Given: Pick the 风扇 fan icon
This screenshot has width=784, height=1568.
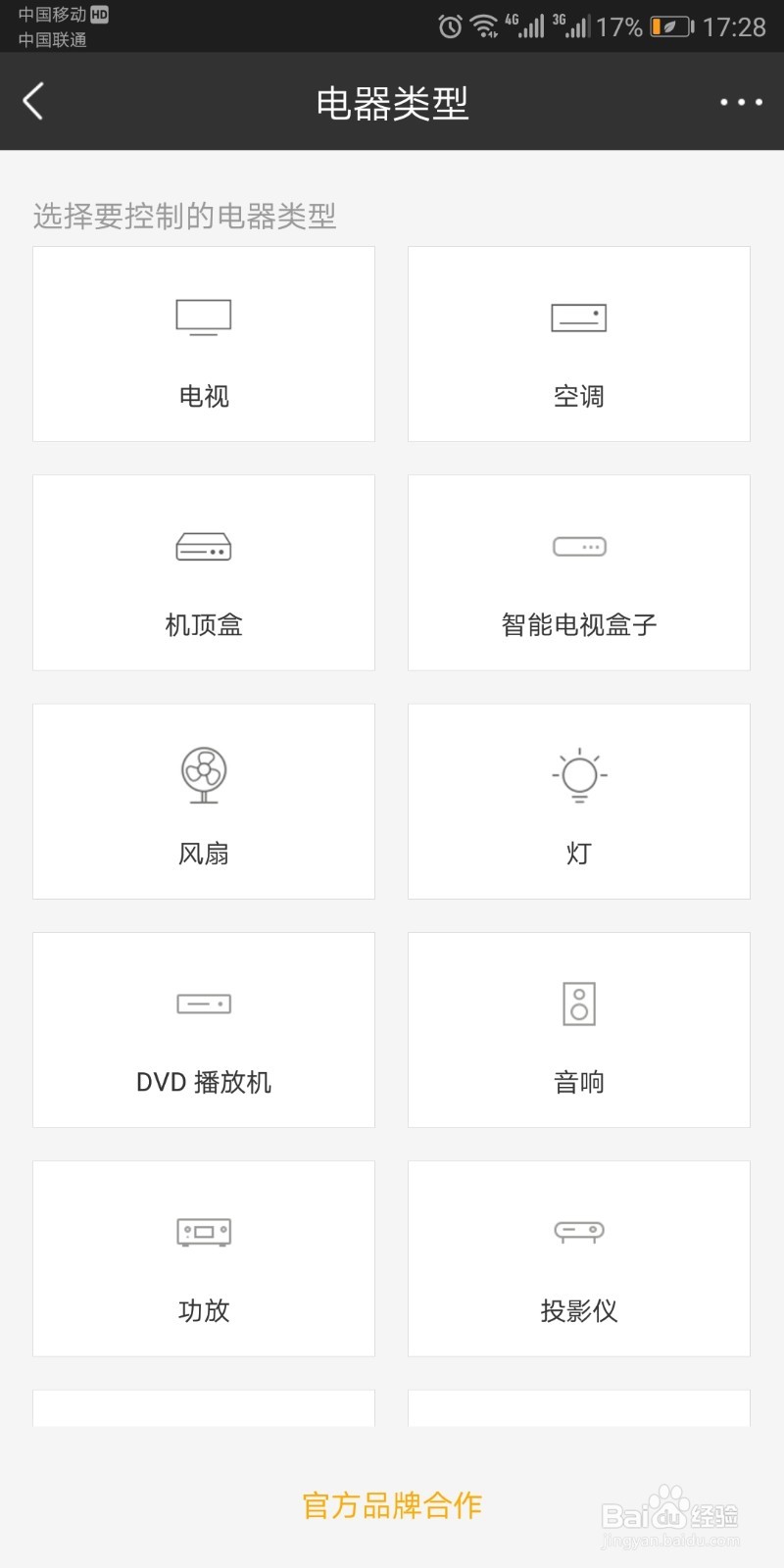Looking at the screenshot, I should pyautogui.click(x=203, y=774).
